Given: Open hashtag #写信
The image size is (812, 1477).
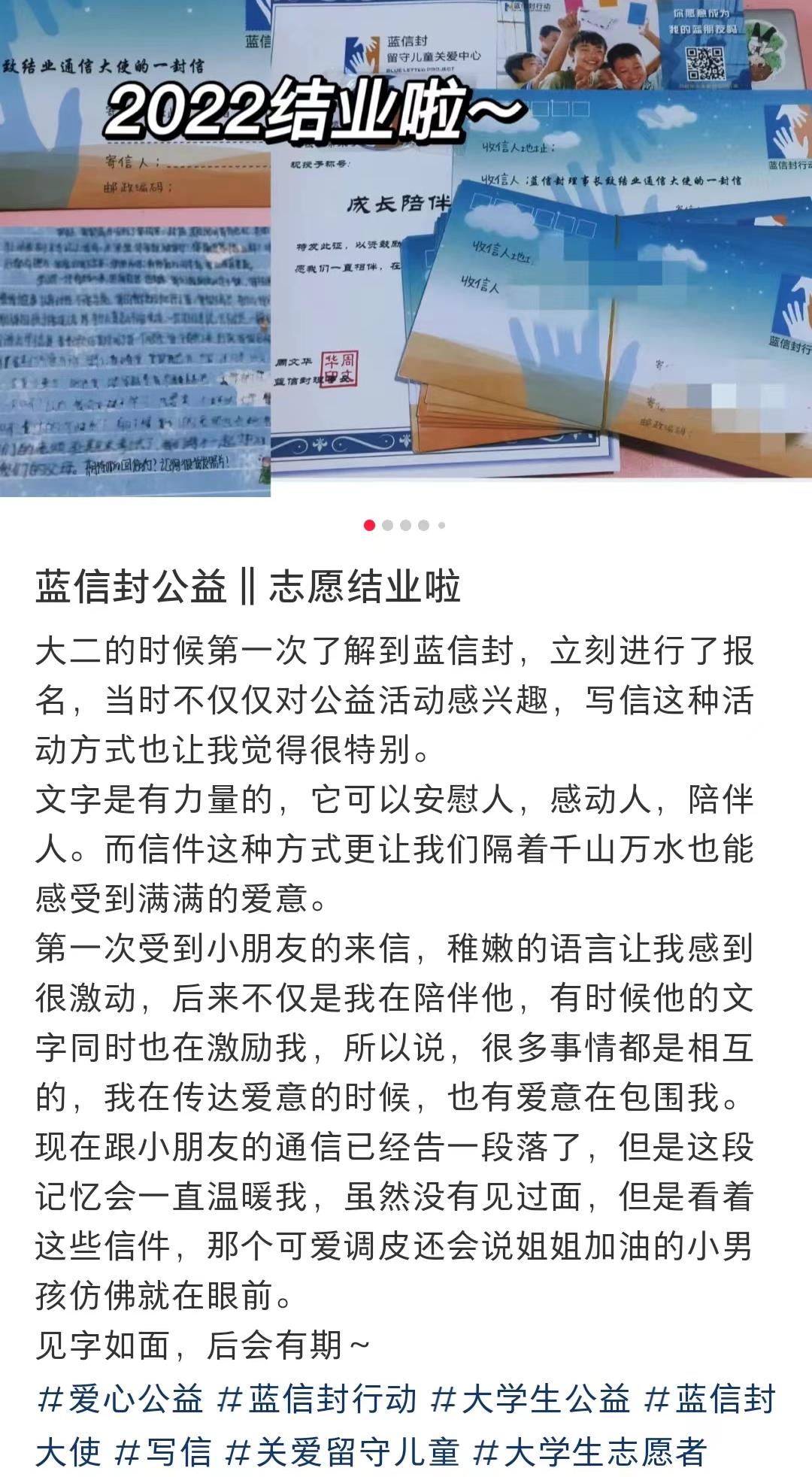Looking at the screenshot, I should [x=163, y=1452].
